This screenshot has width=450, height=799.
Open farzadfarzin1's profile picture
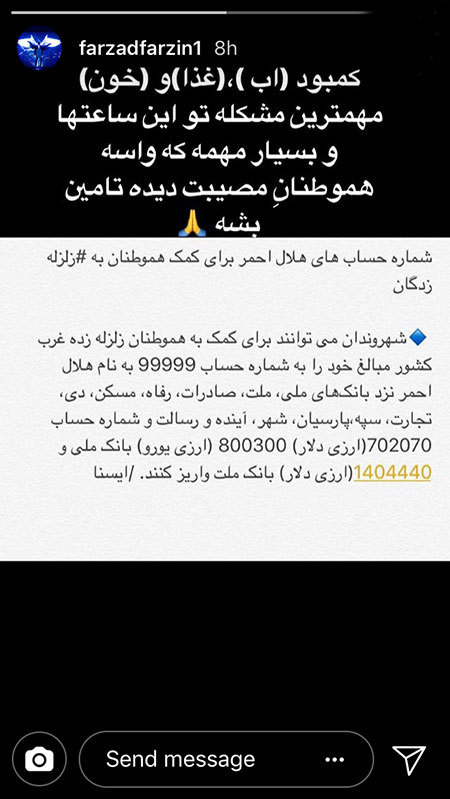point(39,48)
